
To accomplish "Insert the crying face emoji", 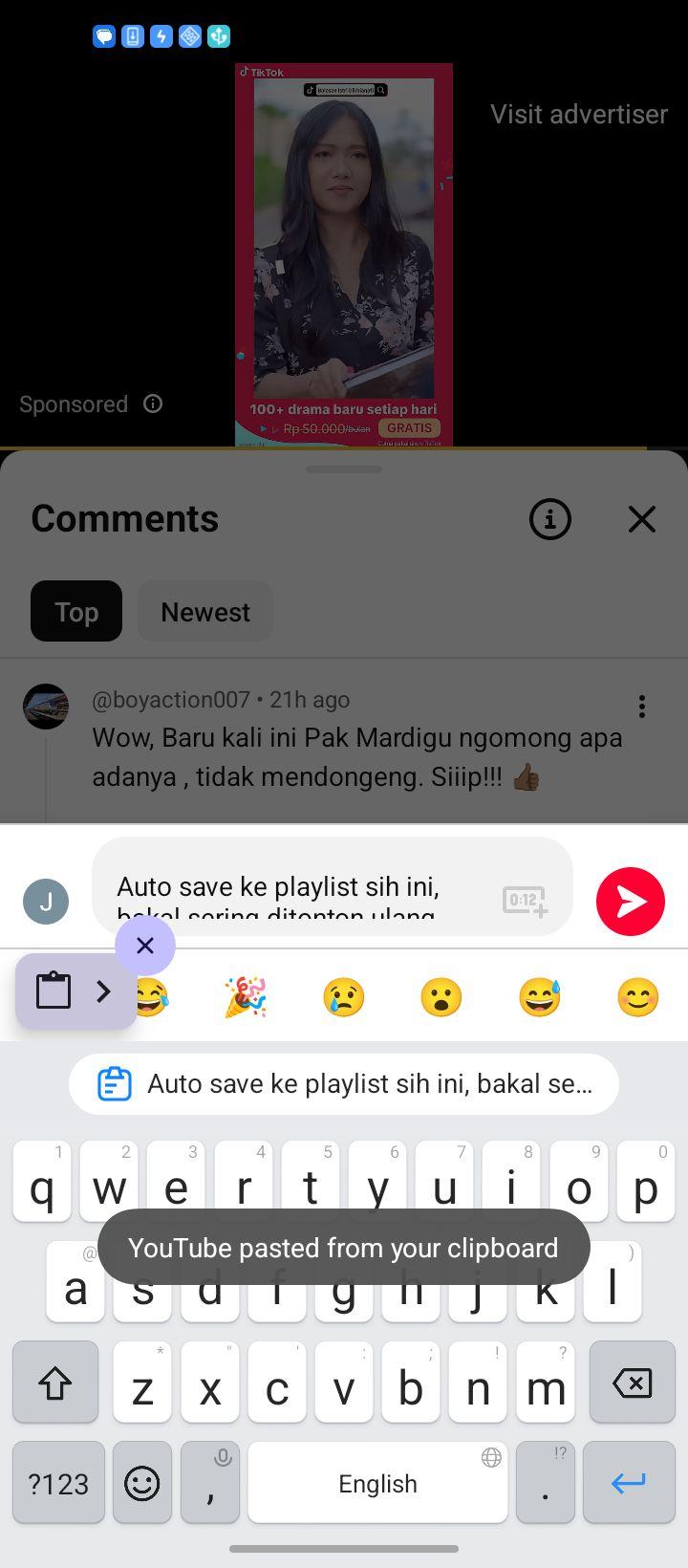I will (x=344, y=997).
